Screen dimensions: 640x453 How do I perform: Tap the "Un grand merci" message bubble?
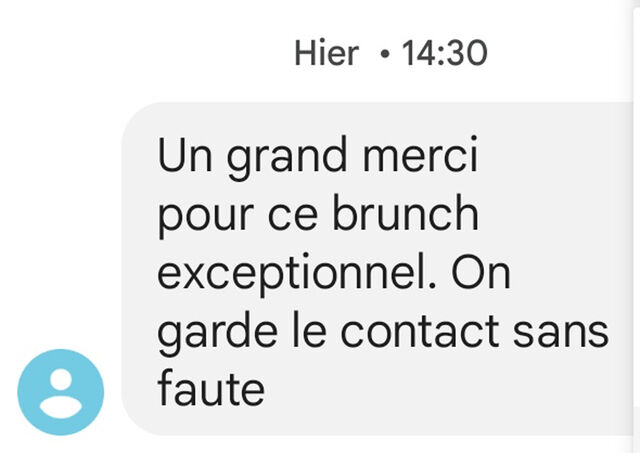pyautogui.click(x=378, y=269)
